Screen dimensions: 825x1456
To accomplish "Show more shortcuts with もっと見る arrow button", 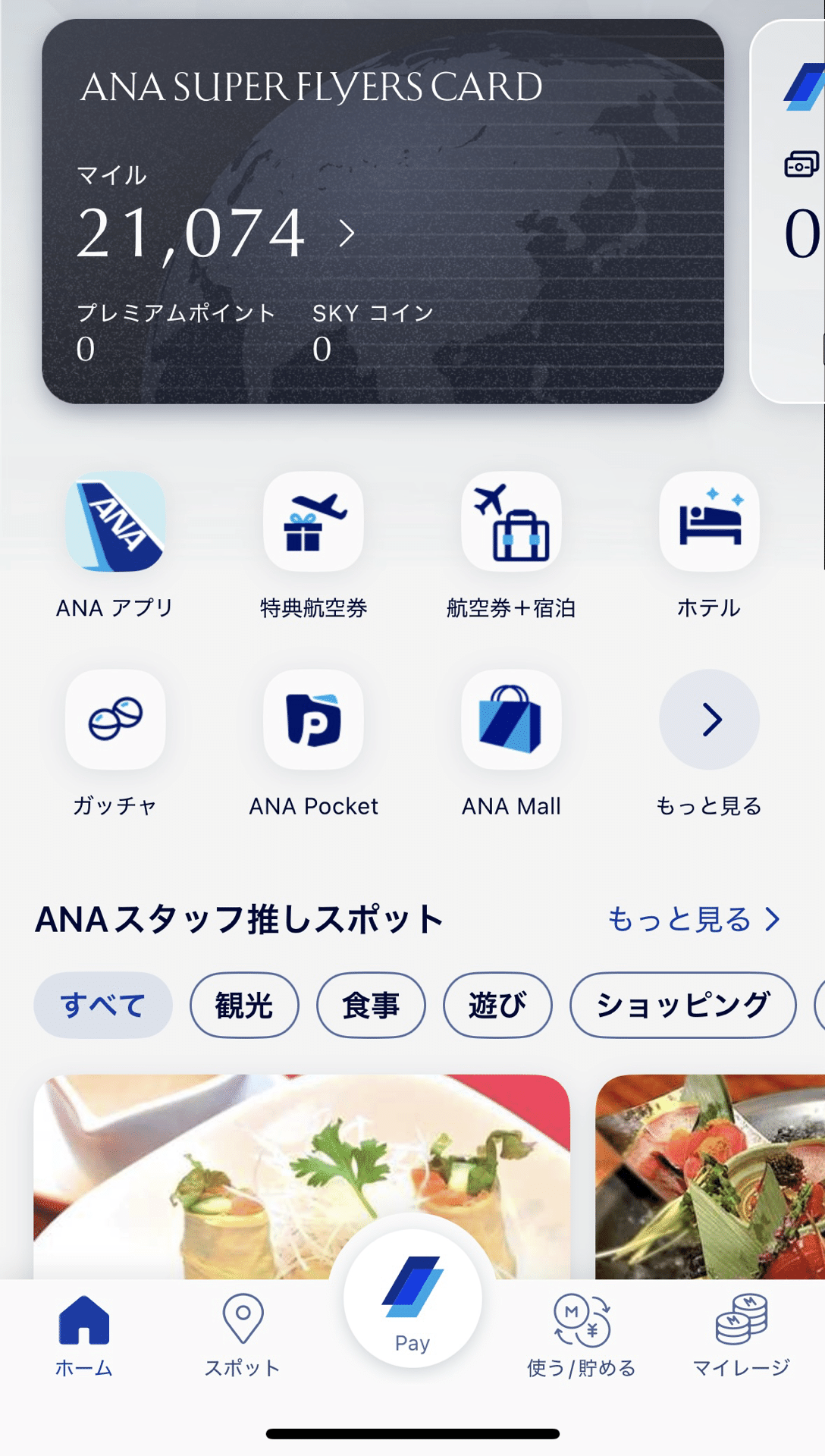I will click(709, 720).
